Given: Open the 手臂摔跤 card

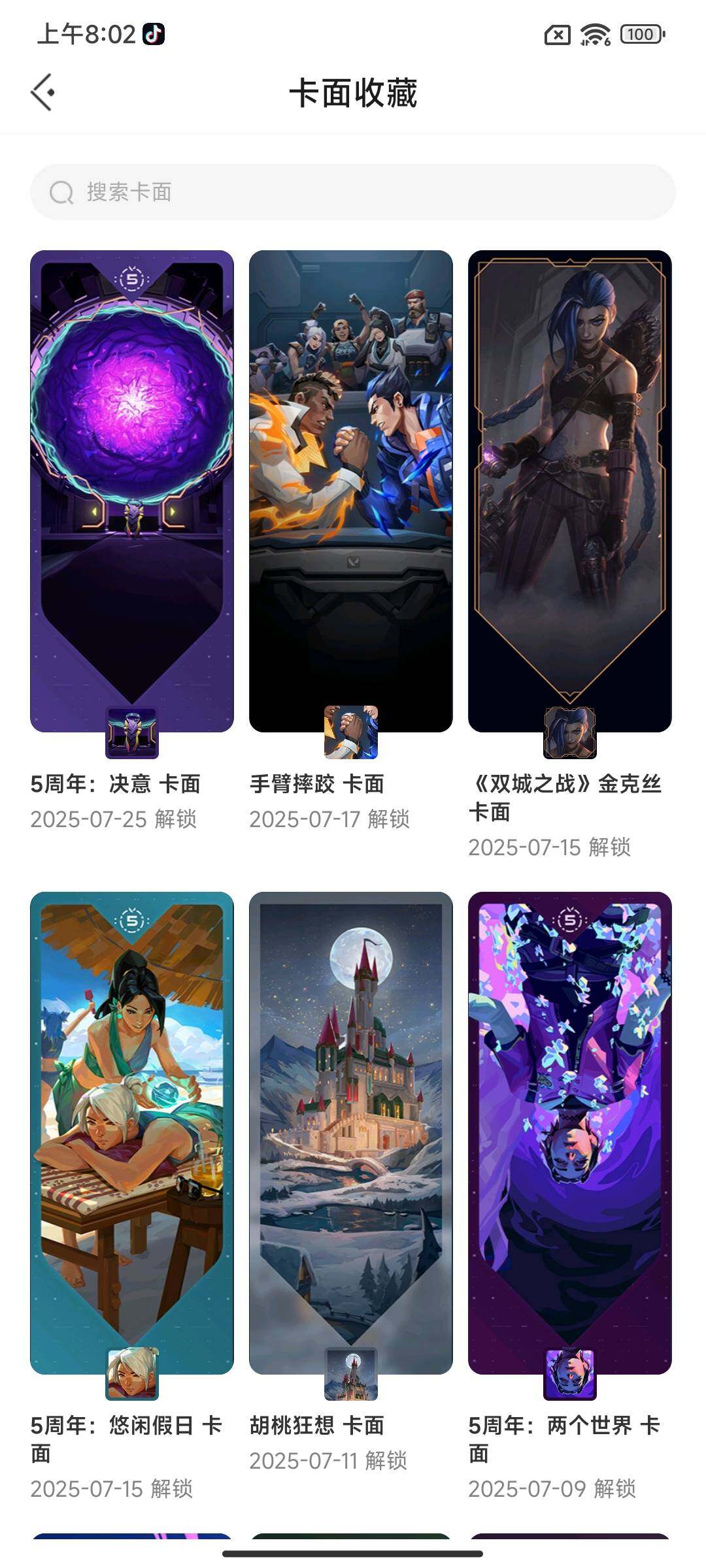Looking at the screenshot, I should point(351,490).
